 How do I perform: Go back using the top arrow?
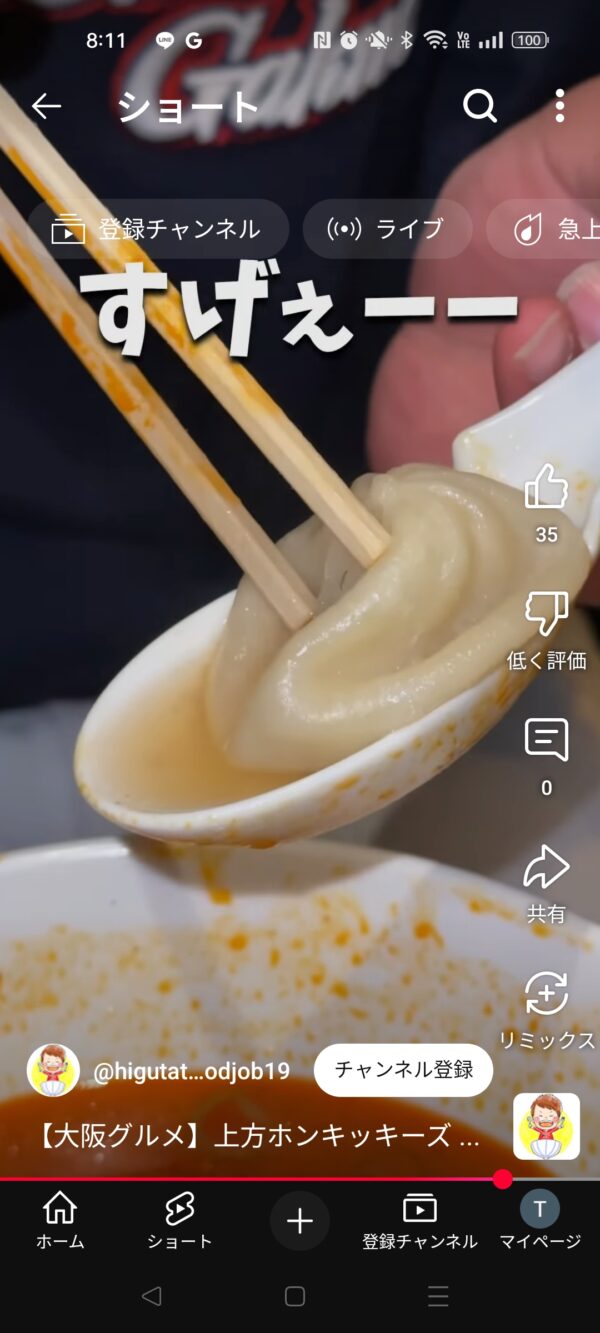(47, 106)
